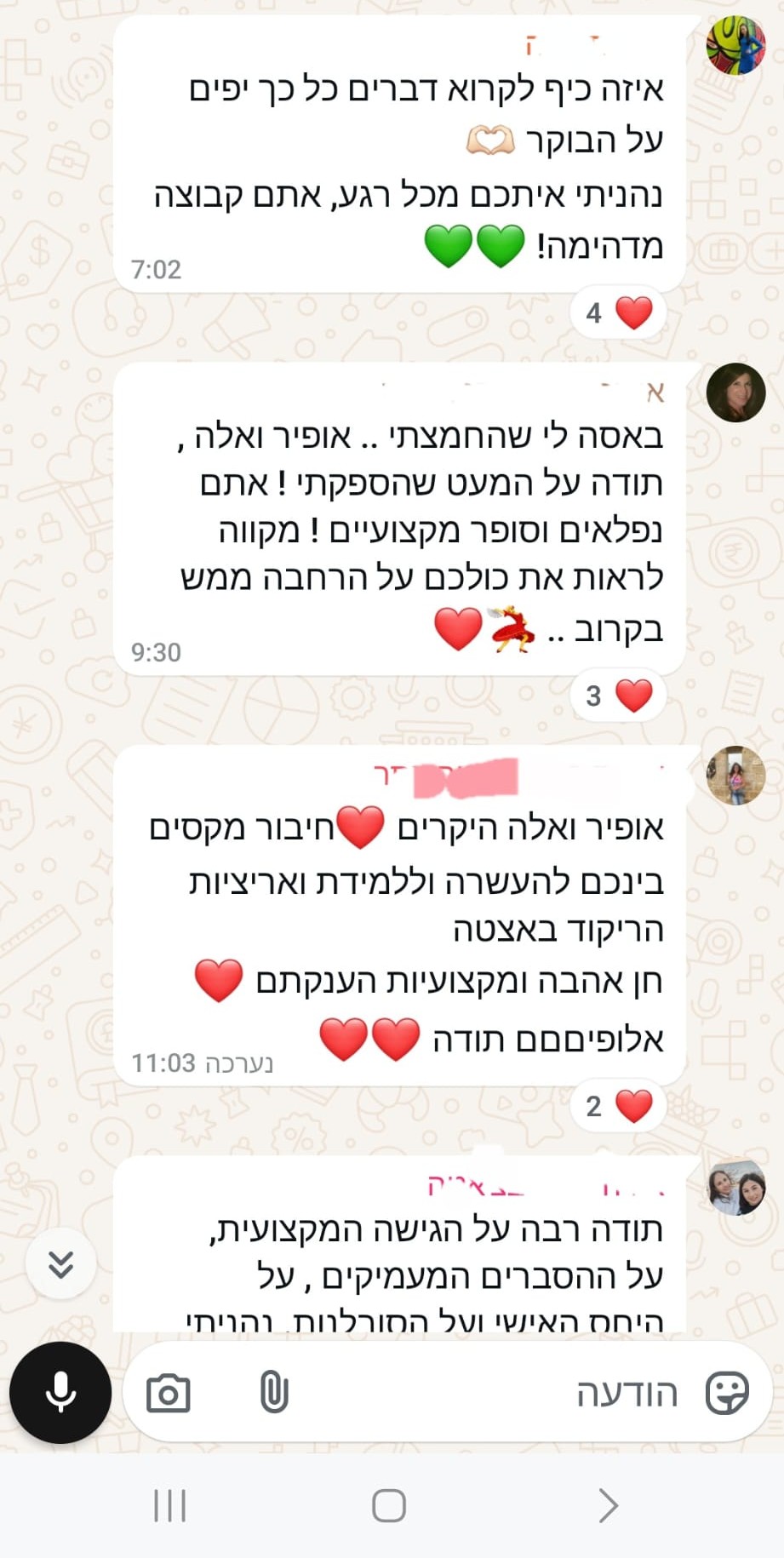Attach a file with the paperclip icon

tap(273, 1393)
